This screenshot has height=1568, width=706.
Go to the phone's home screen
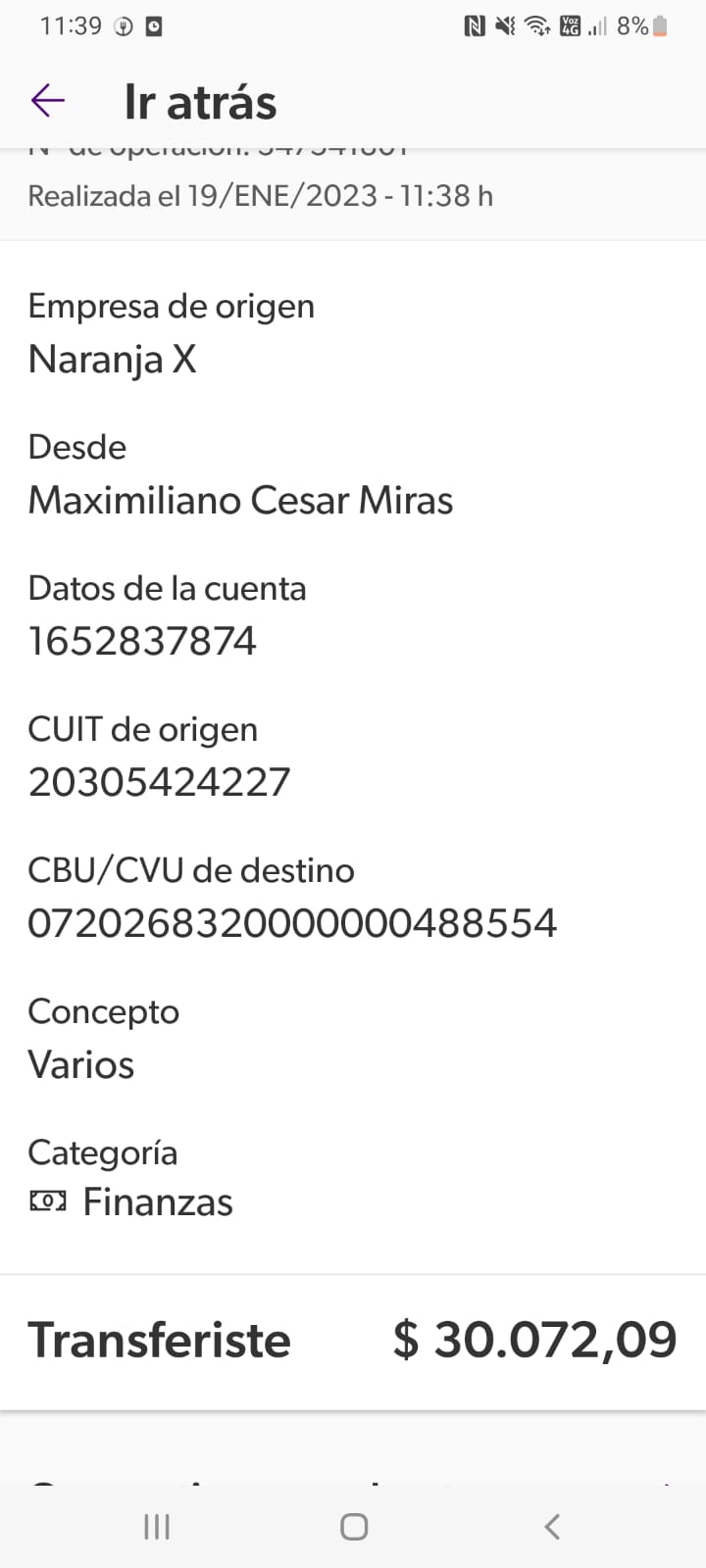[x=354, y=1526]
